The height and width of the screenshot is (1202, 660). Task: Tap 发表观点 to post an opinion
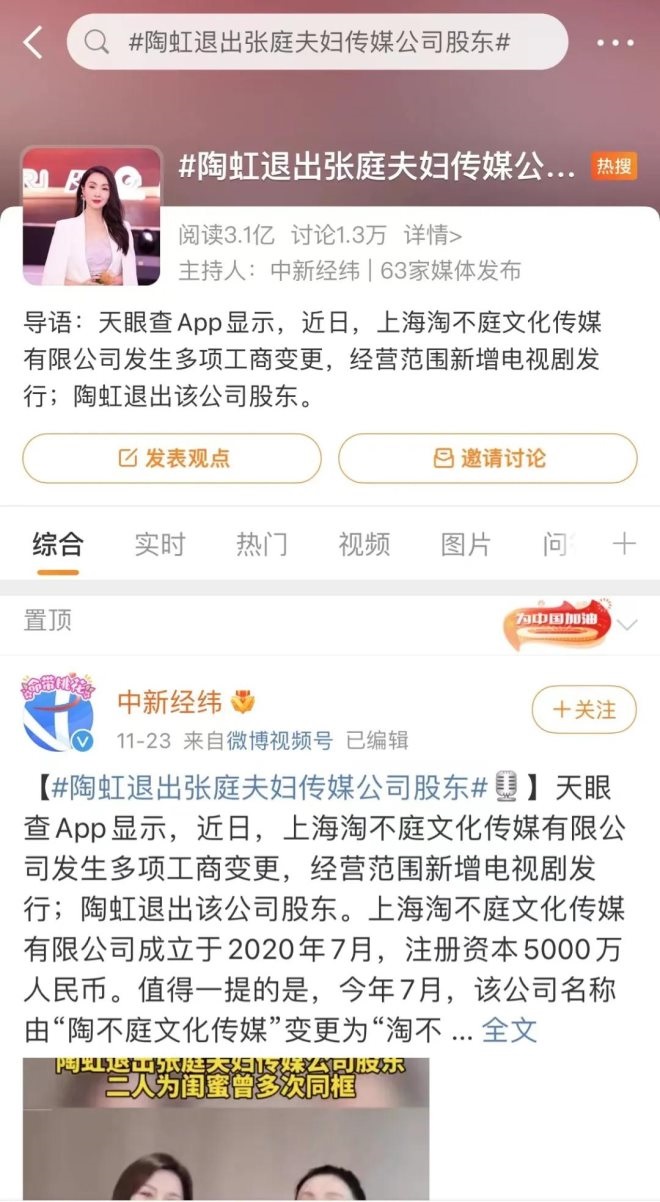tap(172, 458)
